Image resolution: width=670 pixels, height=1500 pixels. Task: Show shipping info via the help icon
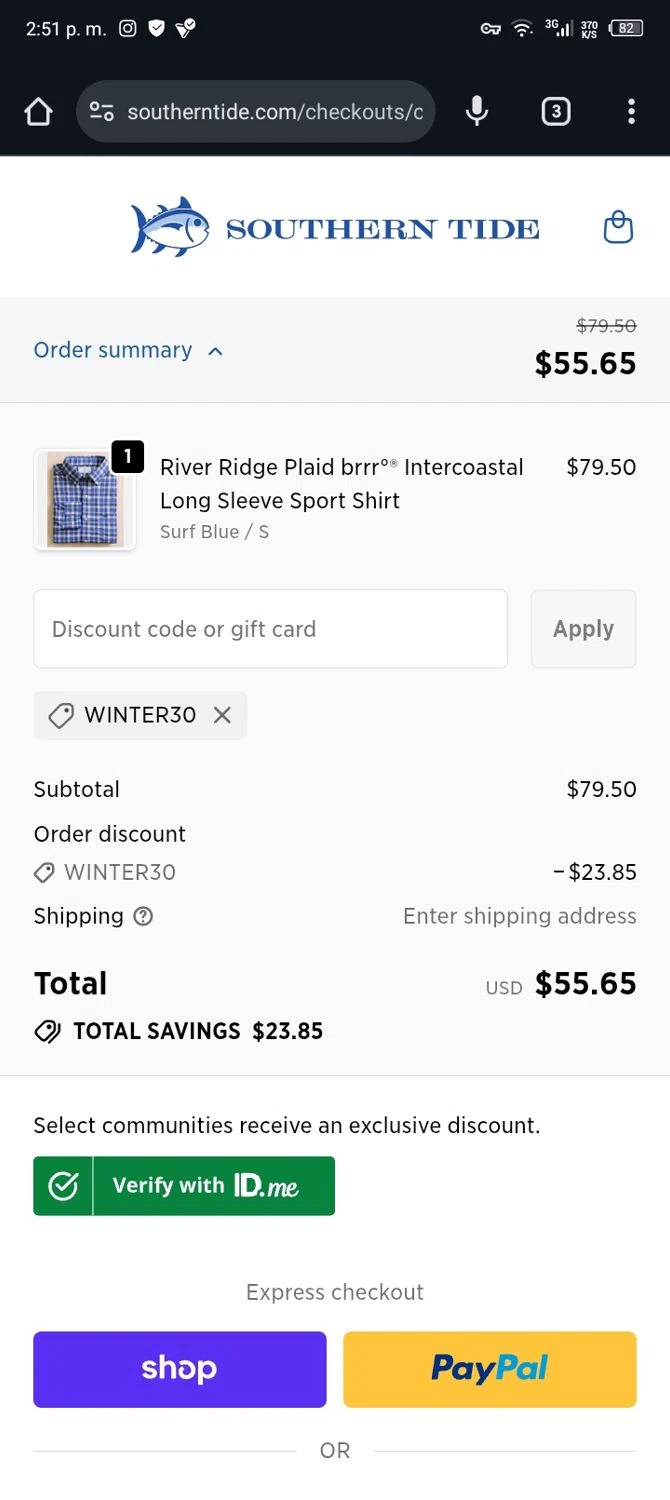143,916
